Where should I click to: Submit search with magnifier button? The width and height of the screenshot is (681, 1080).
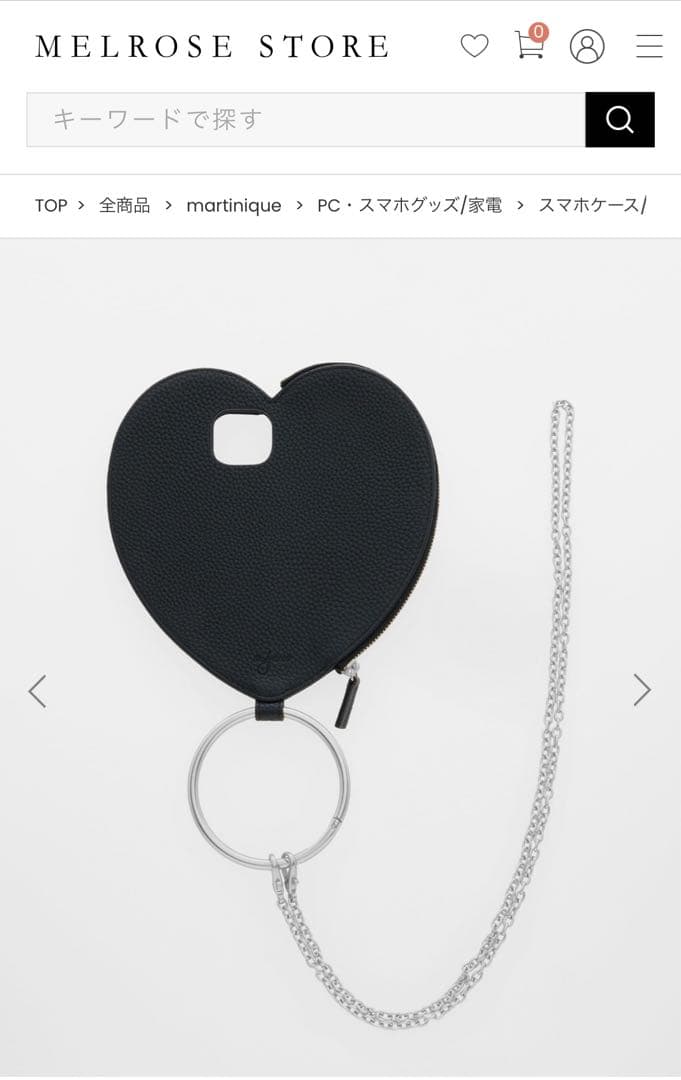[x=620, y=120]
